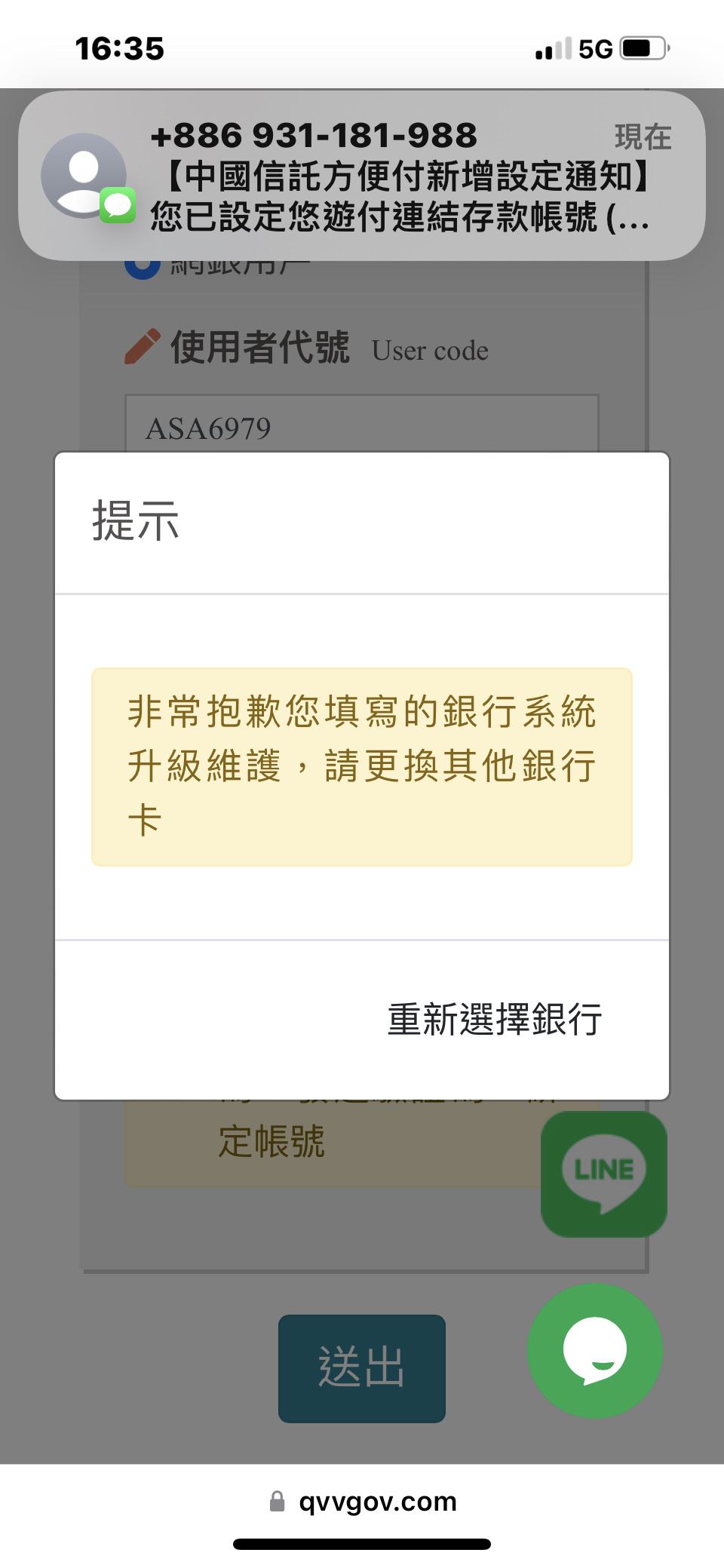The image size is (724, 1568).
Task: Tap the qvvgov.com address bar
Action: (x=362, y=1501)
